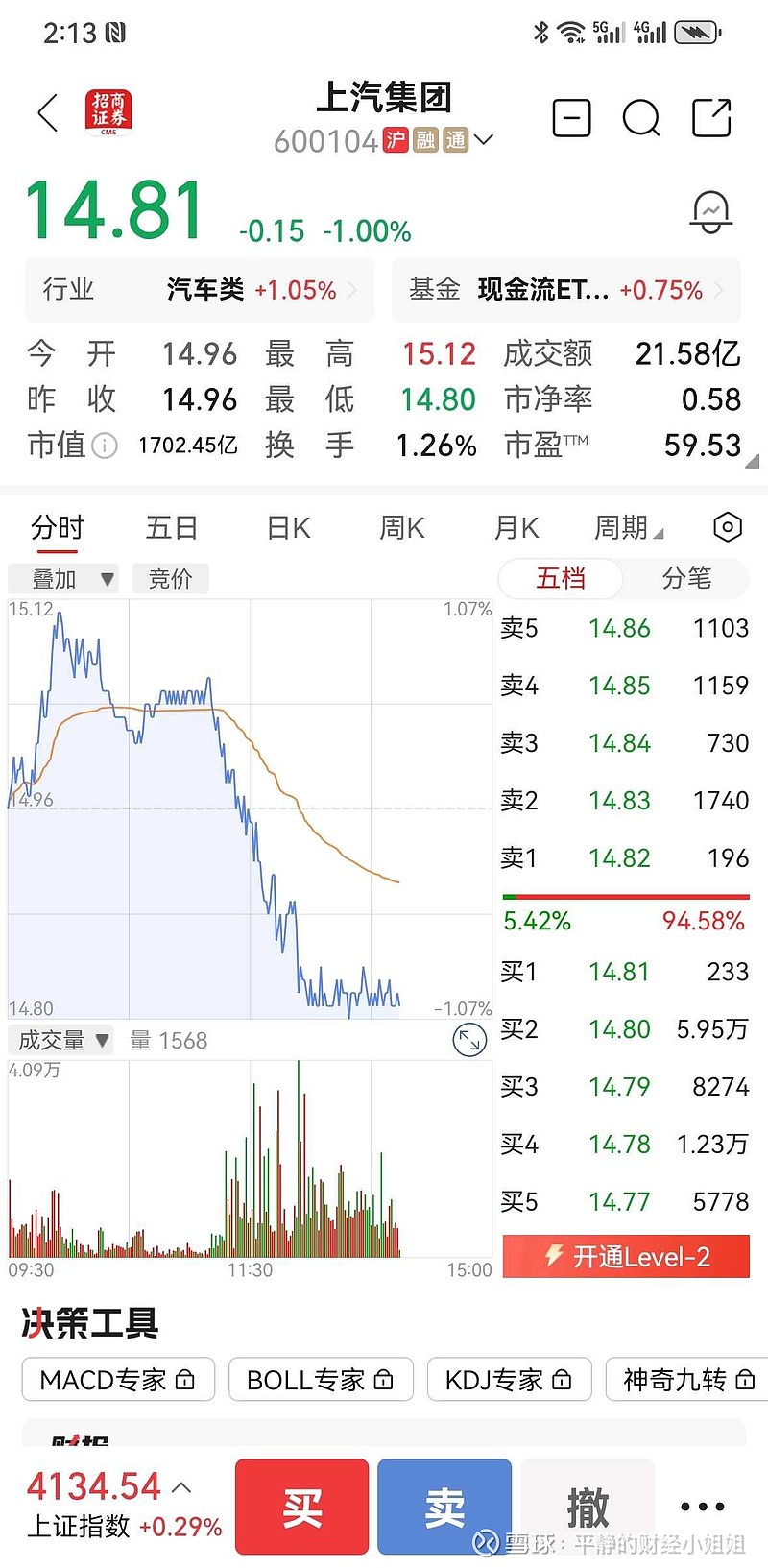Switch to the 日K tab
Viewport: 768px width, 1568px height.
point(286,527)
